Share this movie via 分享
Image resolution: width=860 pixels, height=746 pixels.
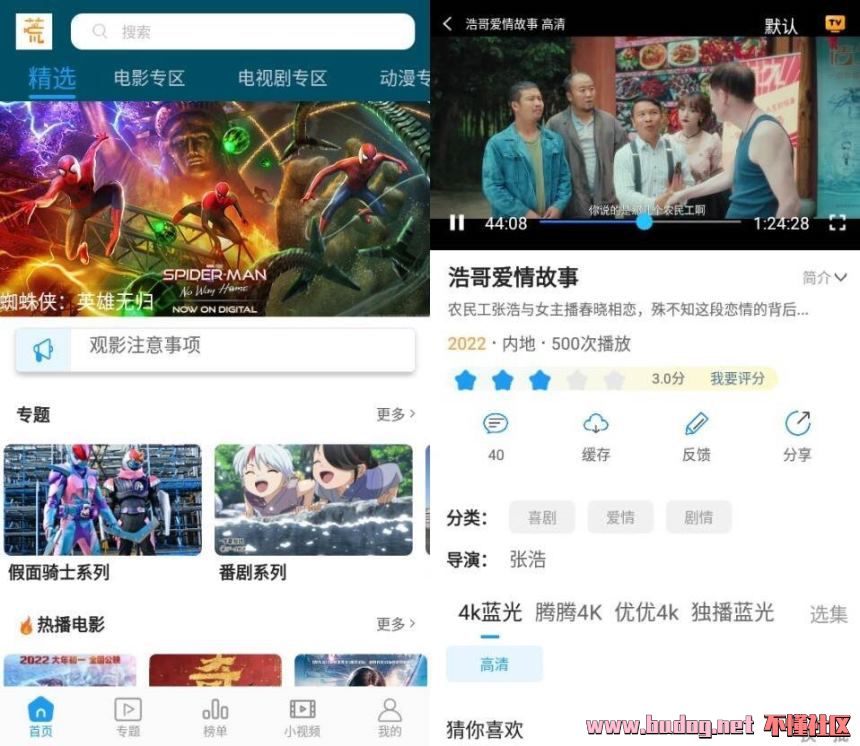797,435
